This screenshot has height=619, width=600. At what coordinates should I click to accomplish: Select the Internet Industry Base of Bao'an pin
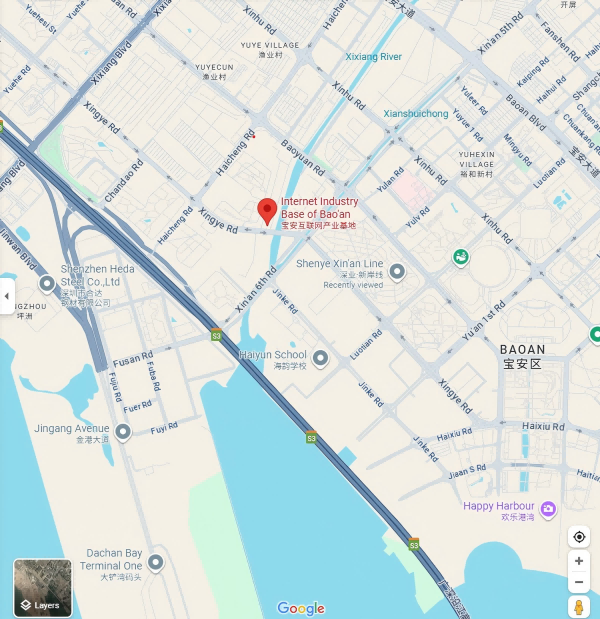pos(267,211)
